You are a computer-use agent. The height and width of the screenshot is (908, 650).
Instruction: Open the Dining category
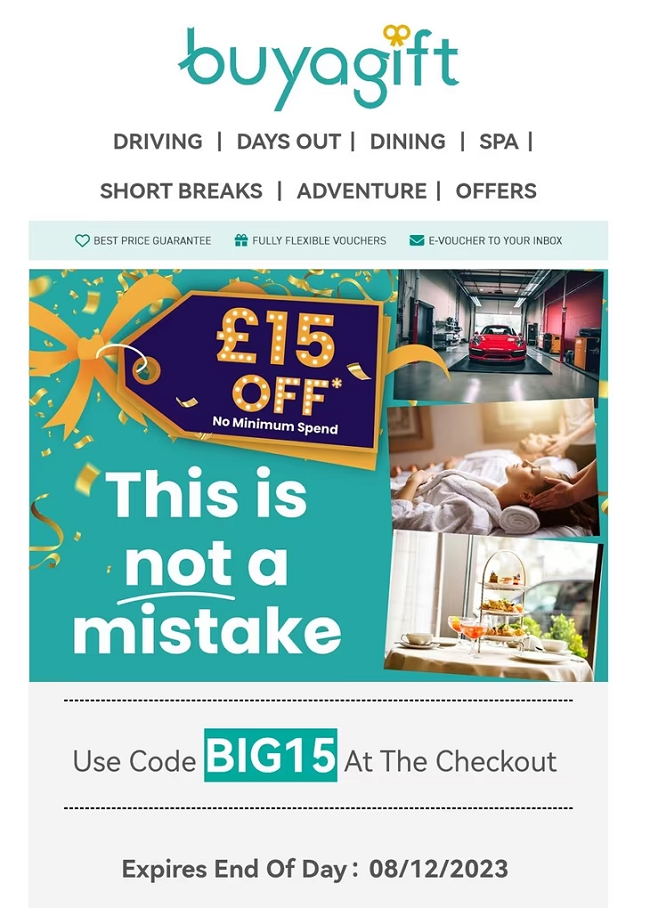pyautogui.click(x=407, y=141)
